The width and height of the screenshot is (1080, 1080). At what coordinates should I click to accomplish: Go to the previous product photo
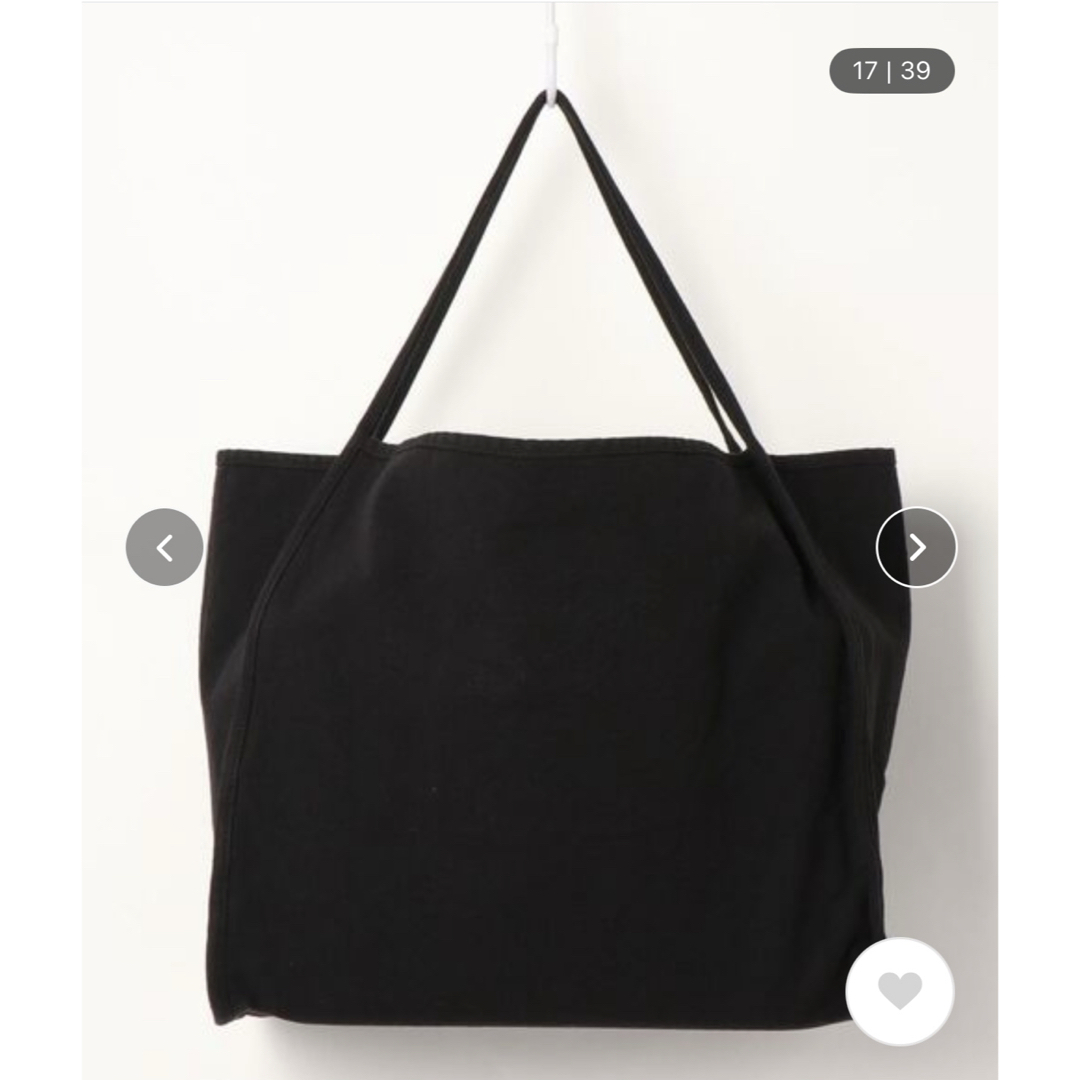pos(165,547)
